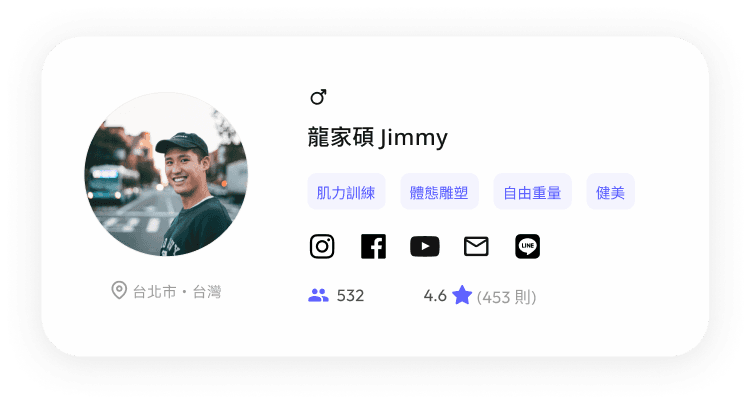The width and height of the screenshot is (749, 401).
Task: Open the Instagram profile link
Action: coord(322,246)
